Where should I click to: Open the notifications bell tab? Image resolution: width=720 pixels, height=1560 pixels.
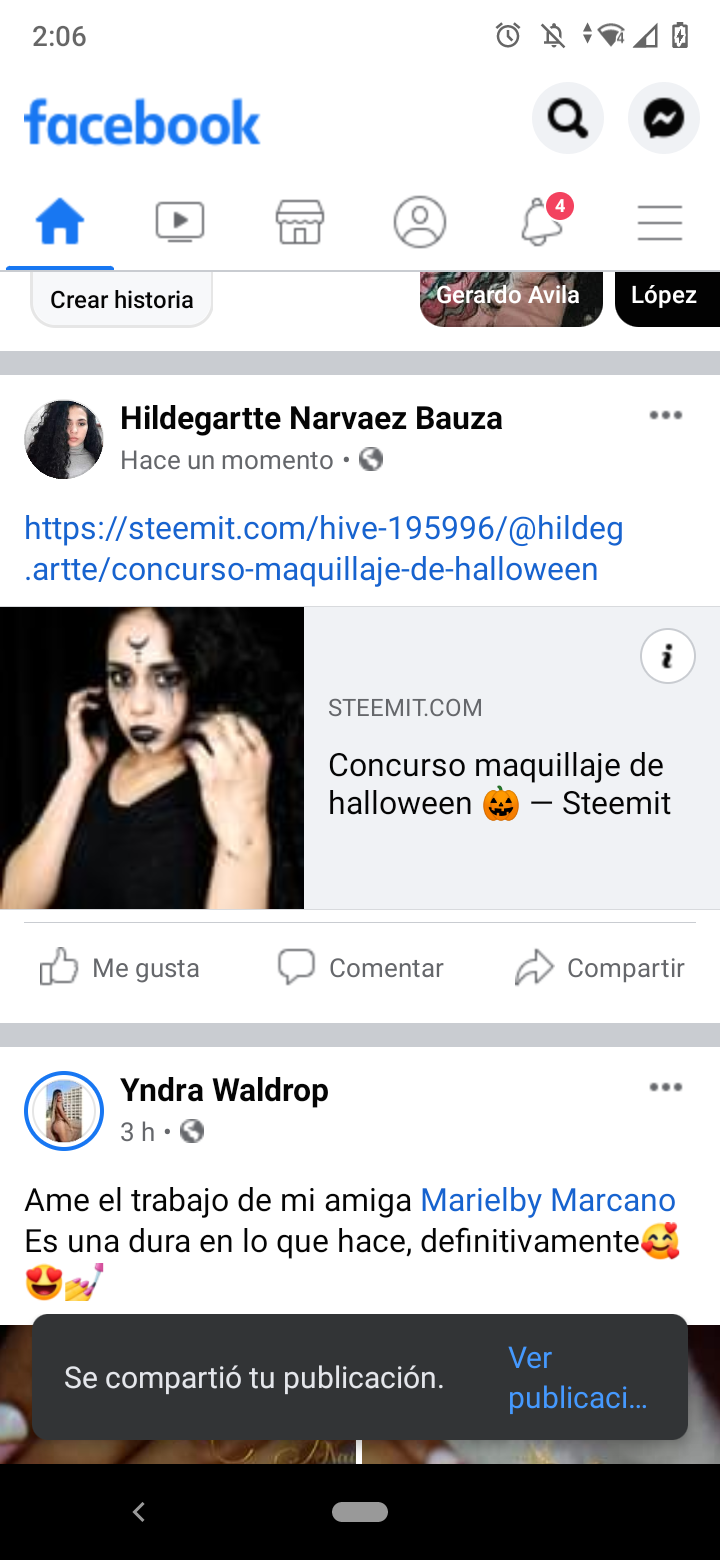point(543,220)
